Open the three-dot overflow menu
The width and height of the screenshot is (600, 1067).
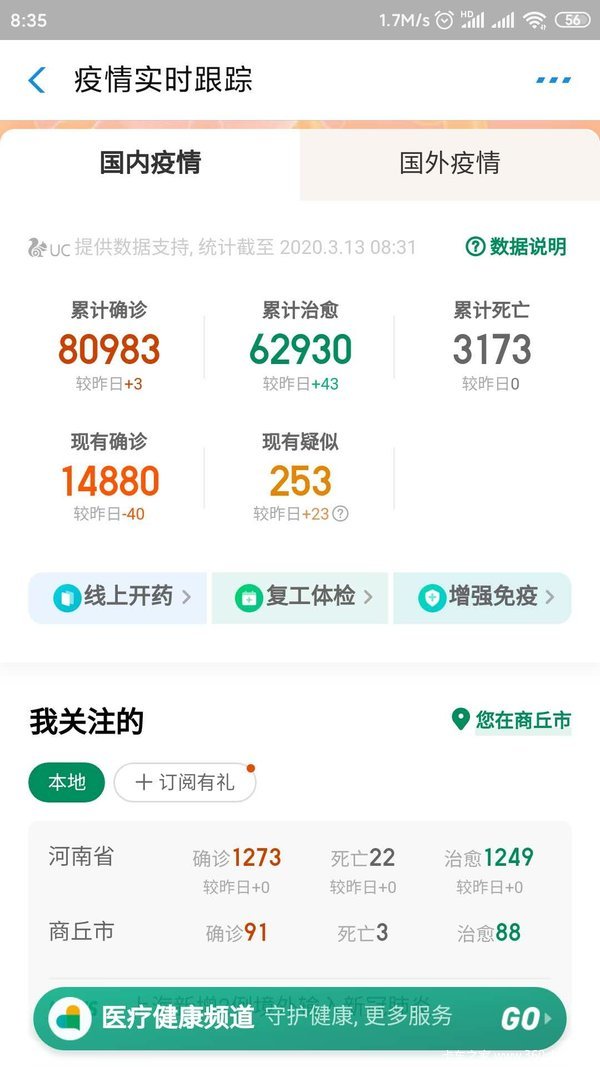click(x=553, y=80)
